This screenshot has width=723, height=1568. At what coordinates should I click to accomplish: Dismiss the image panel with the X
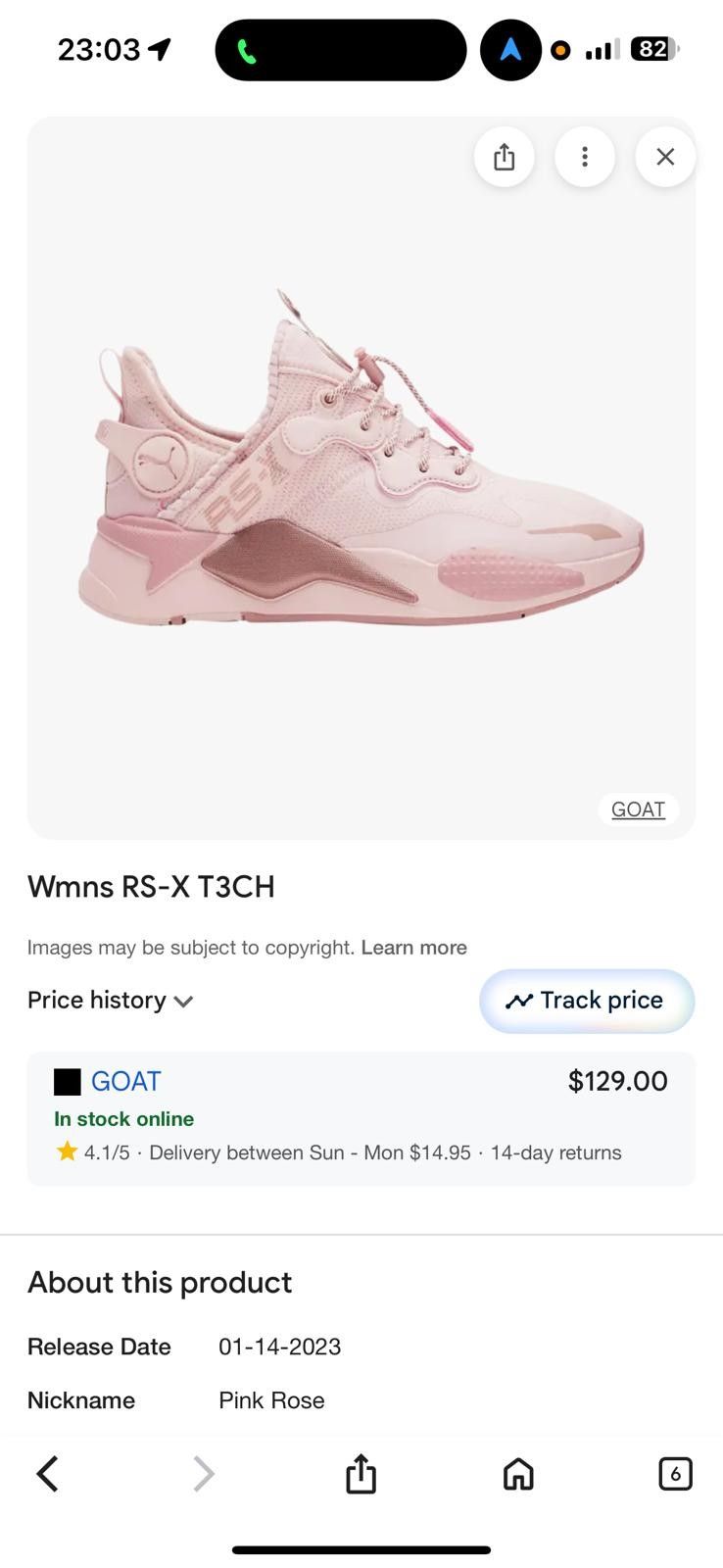click(x=664, y=156)
